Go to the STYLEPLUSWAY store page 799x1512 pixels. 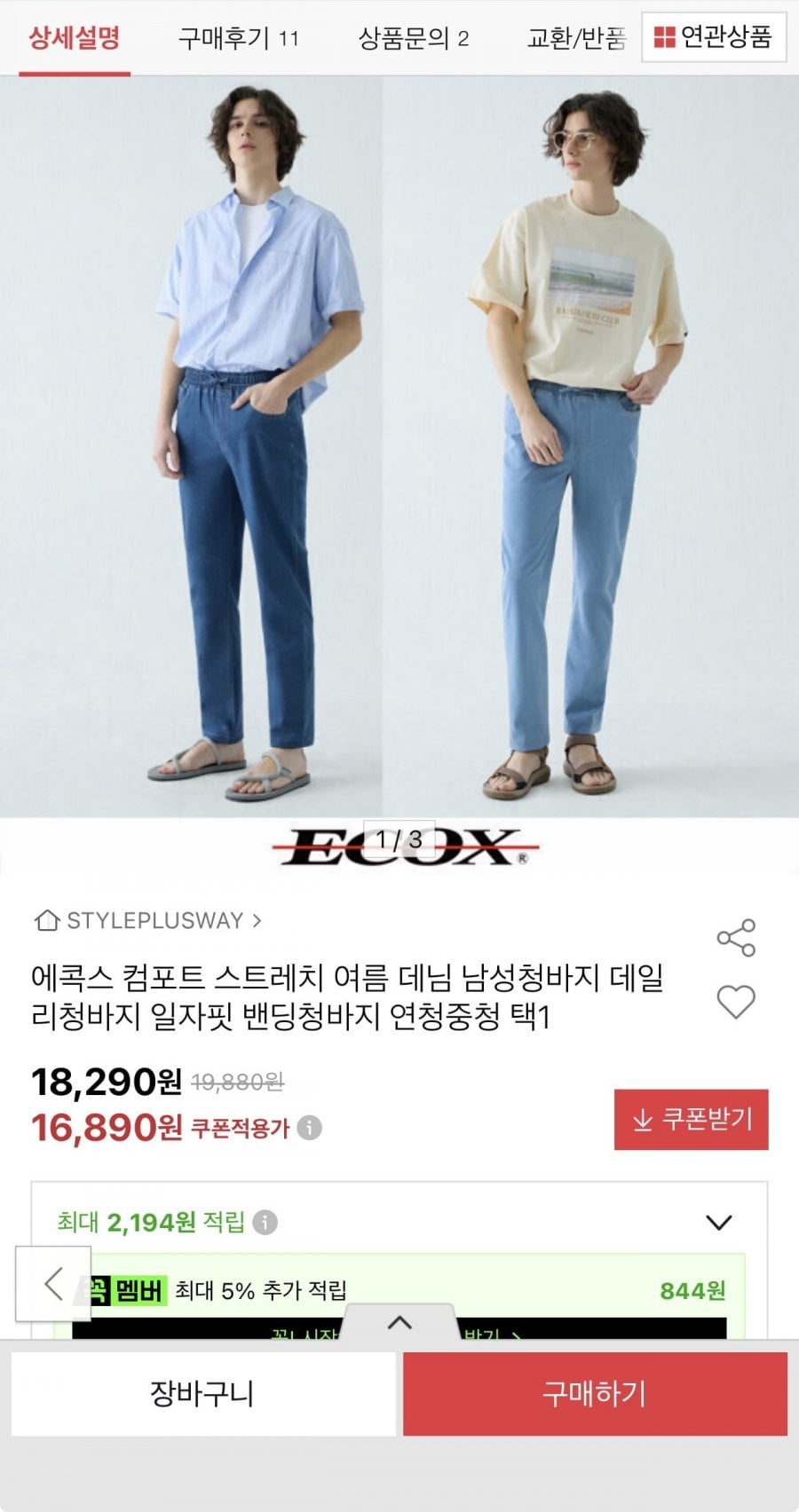click(x=147, y=920)
